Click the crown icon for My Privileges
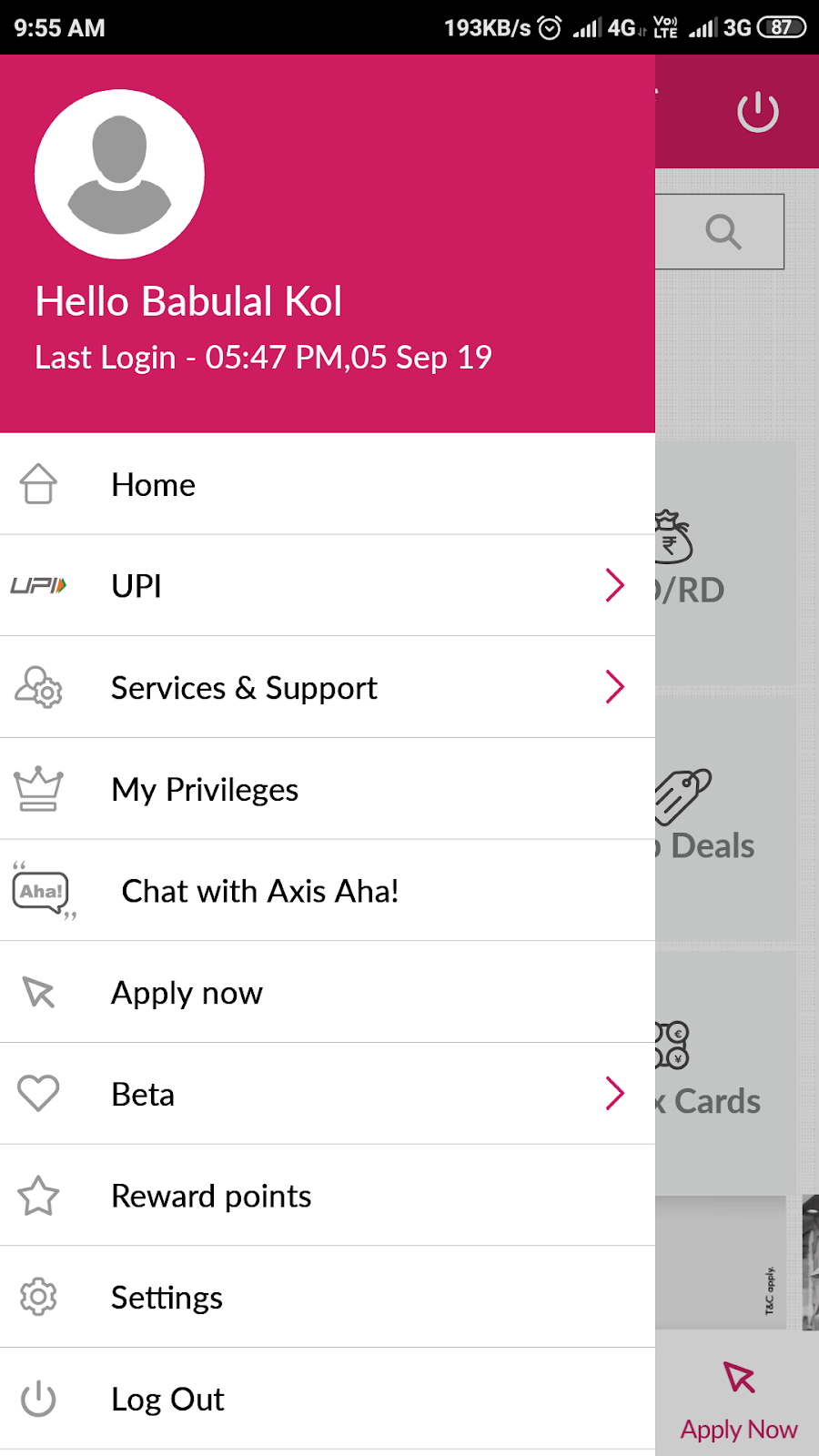819x1456 pixels. click(38, 789)
